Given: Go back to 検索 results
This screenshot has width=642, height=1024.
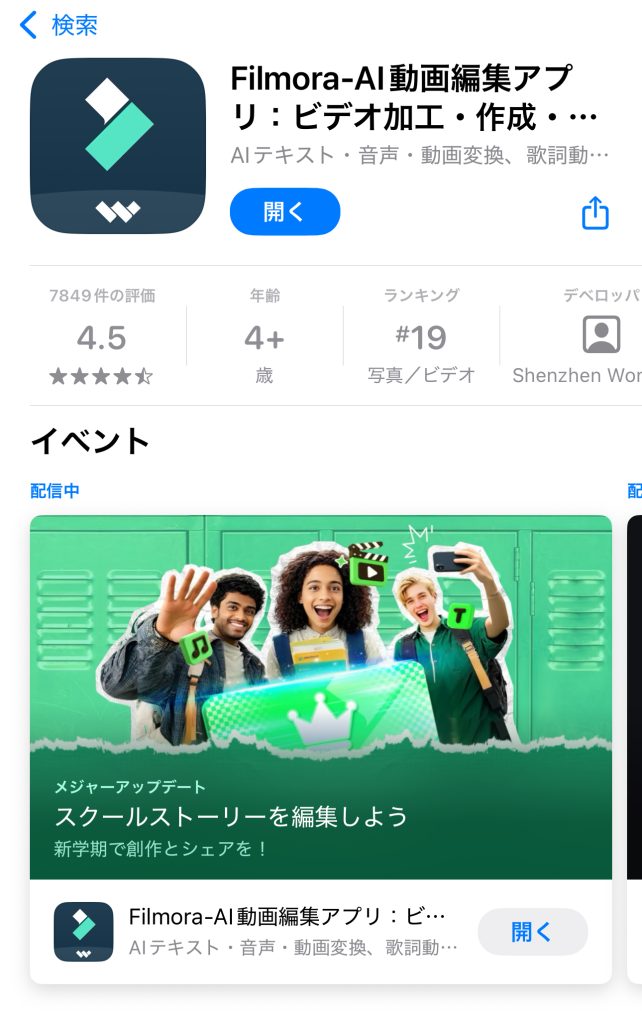Looking at the screenshot, I should (x=58, y=25).
